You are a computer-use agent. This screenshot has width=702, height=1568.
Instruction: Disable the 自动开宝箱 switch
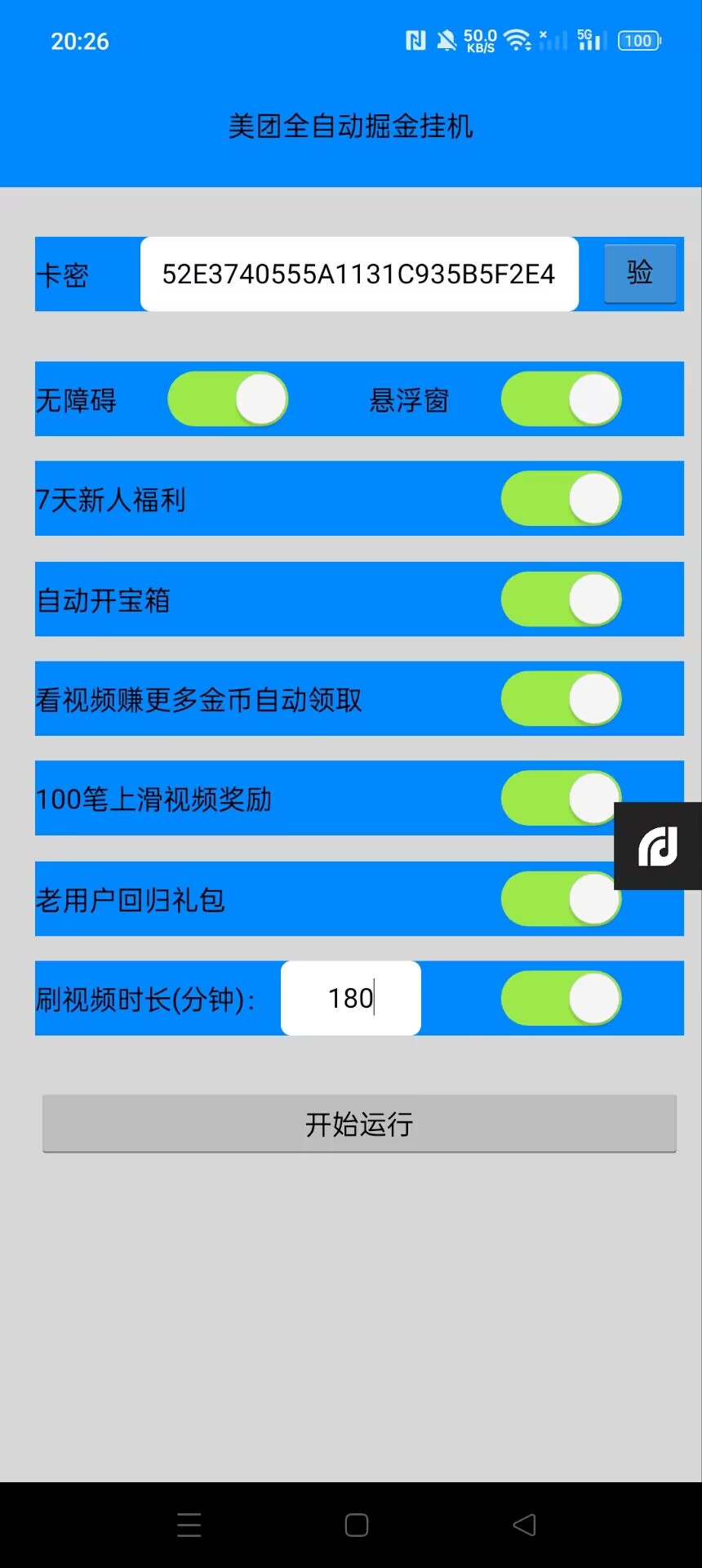coord(561,599)
